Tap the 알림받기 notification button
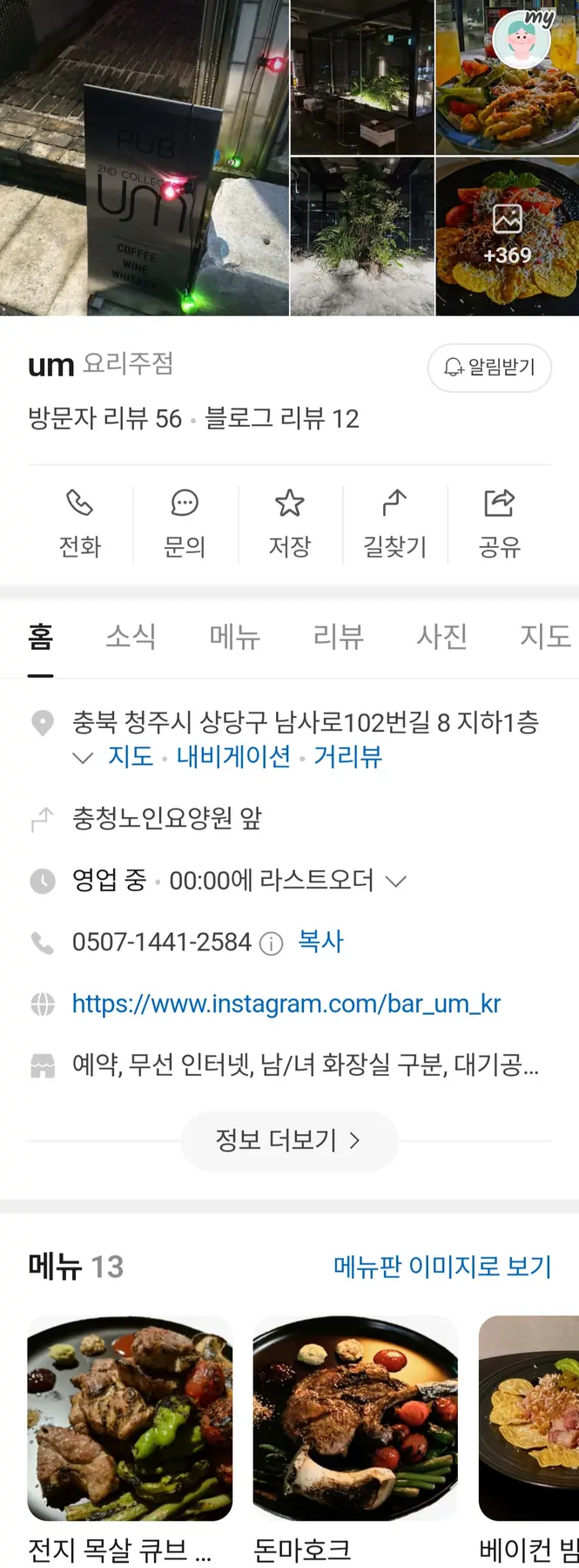This screenshot has height=1568, width=579. 489,368
